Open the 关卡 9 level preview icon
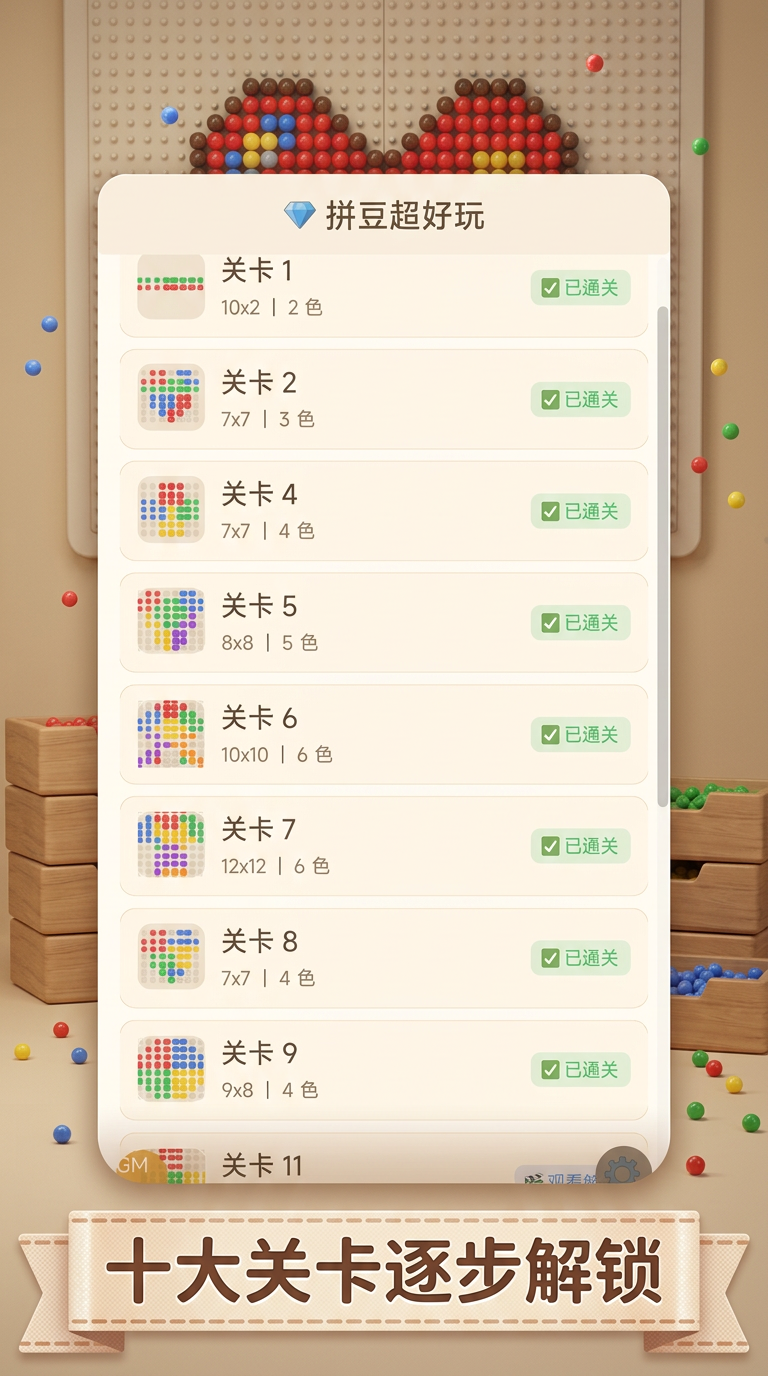This screenshot has width=768, height=1376. [x=170, y=1070]
